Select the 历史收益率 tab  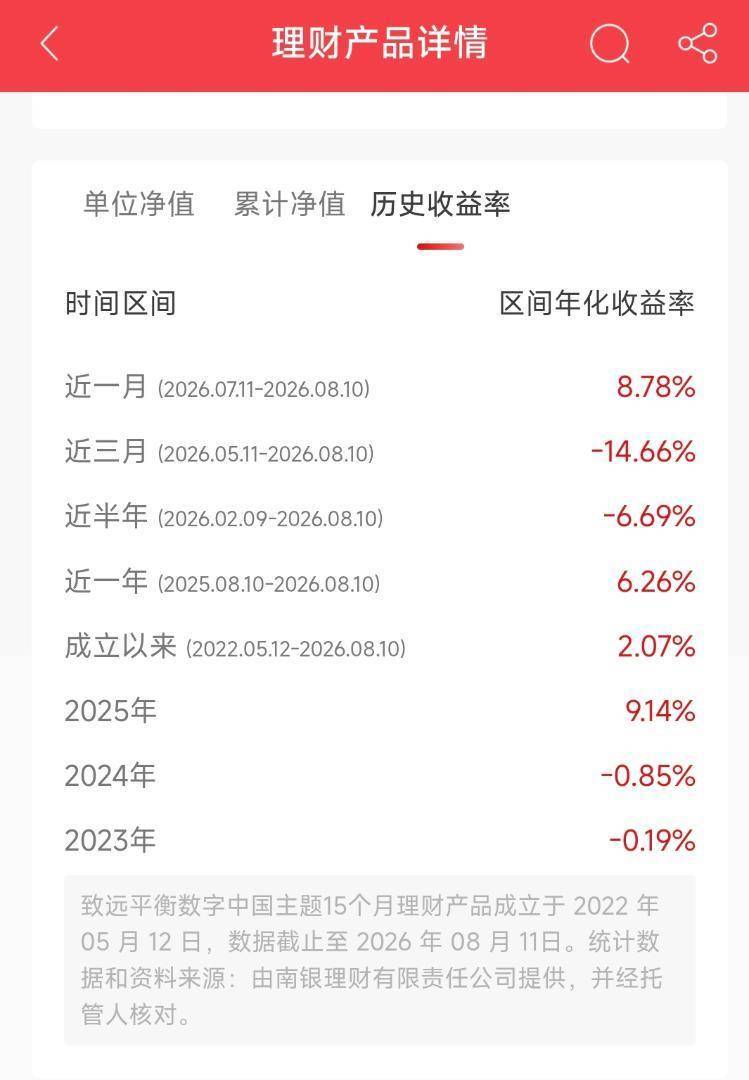[x=440, y=204]
